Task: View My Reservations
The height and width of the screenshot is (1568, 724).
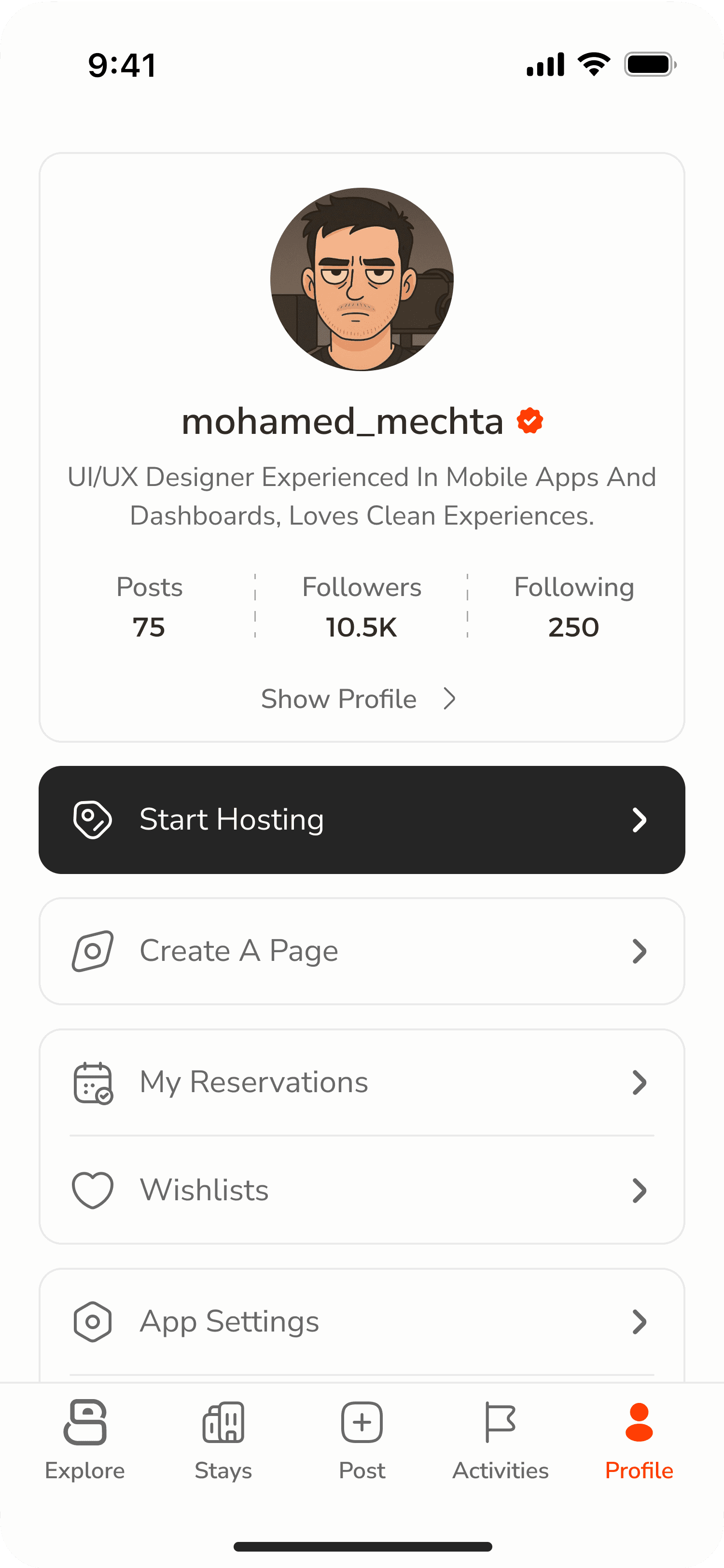Action: coord(362,1082)
